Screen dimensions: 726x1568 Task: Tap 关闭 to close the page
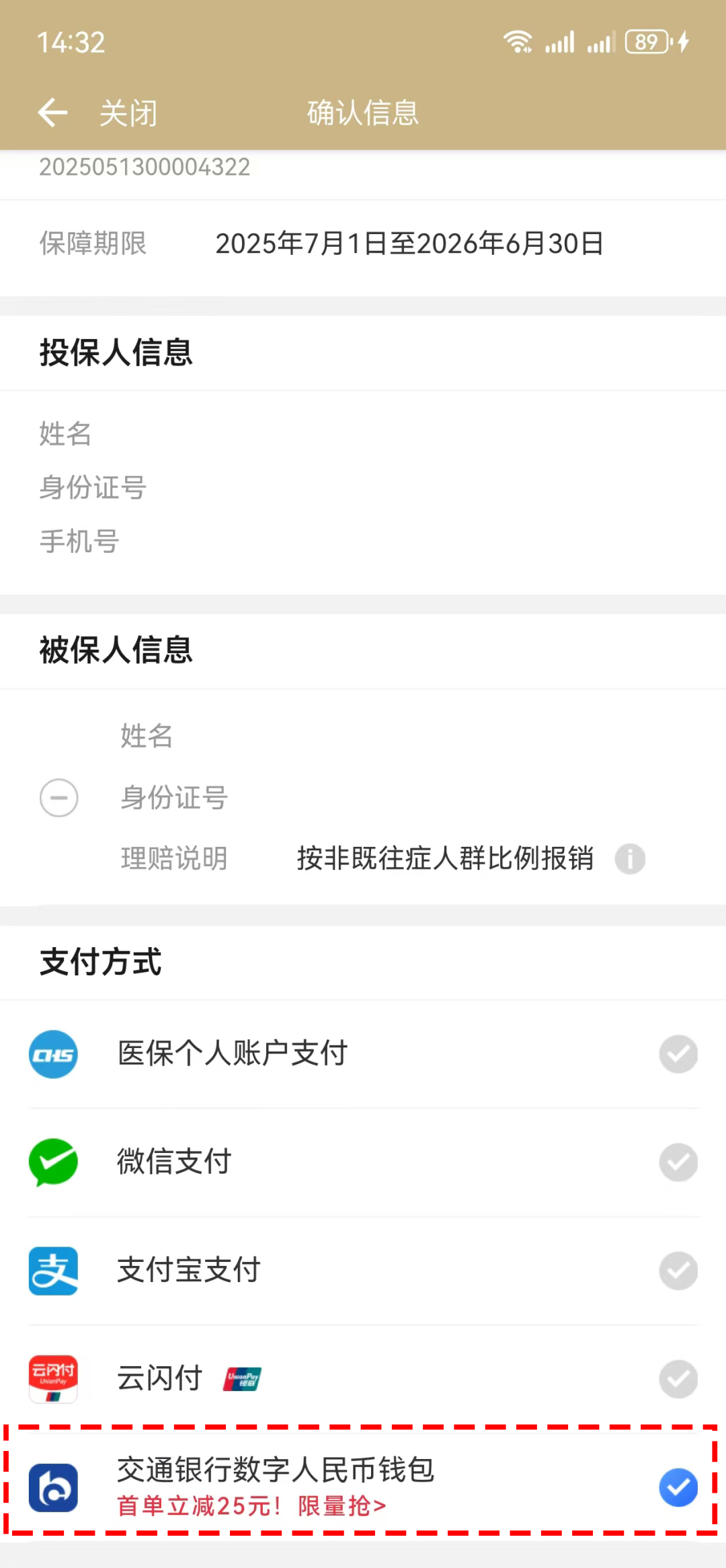click(128, 113)
